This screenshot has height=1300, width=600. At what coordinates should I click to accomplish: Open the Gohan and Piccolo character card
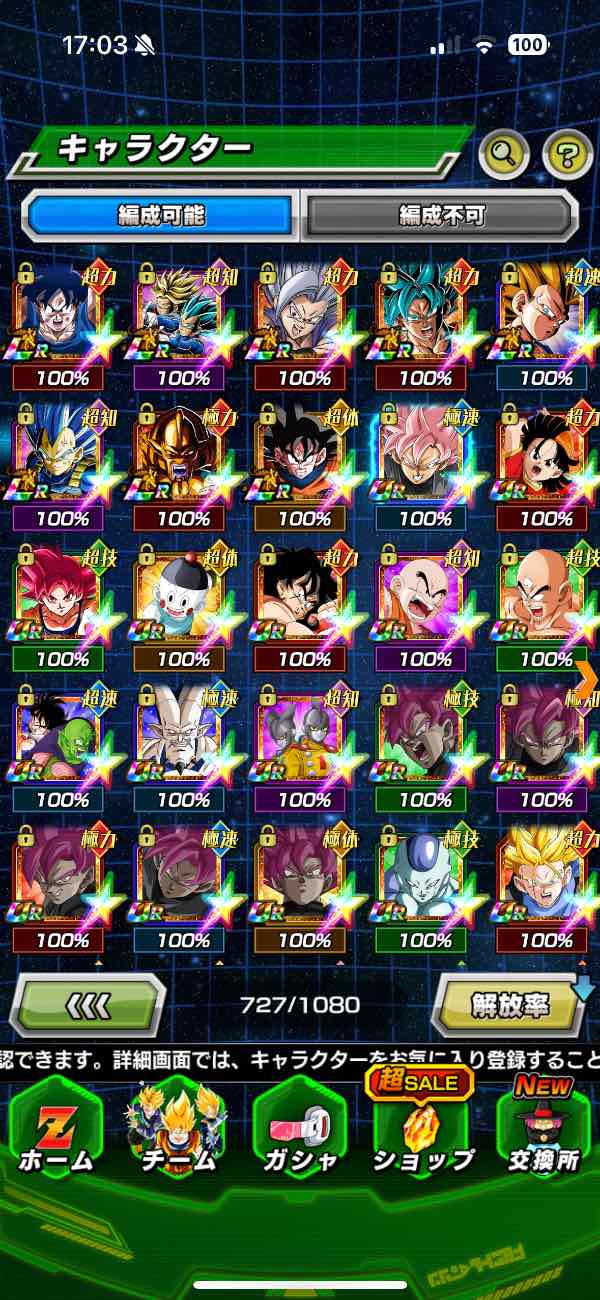click(62, 740)
